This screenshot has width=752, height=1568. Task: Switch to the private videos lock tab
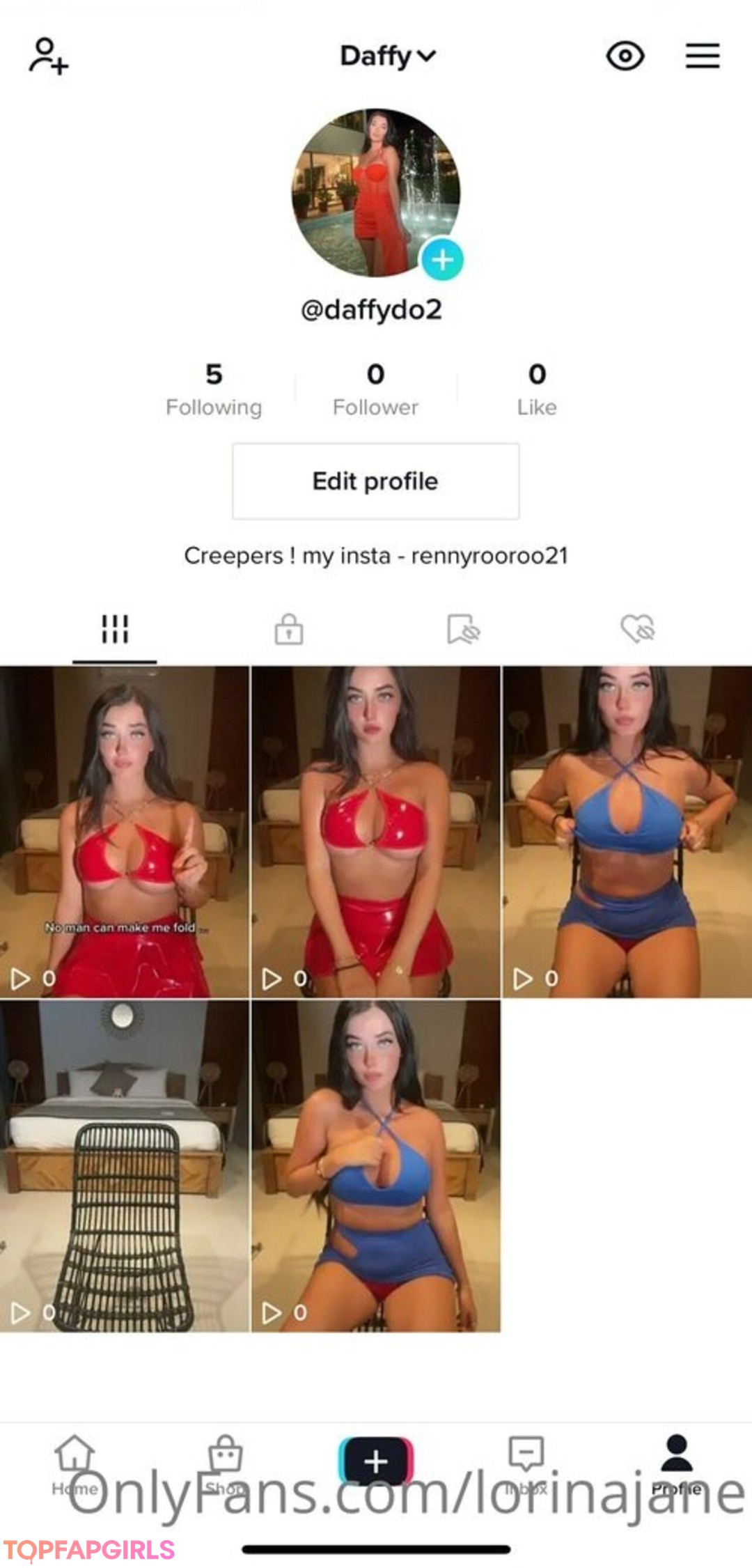point(288,629)
